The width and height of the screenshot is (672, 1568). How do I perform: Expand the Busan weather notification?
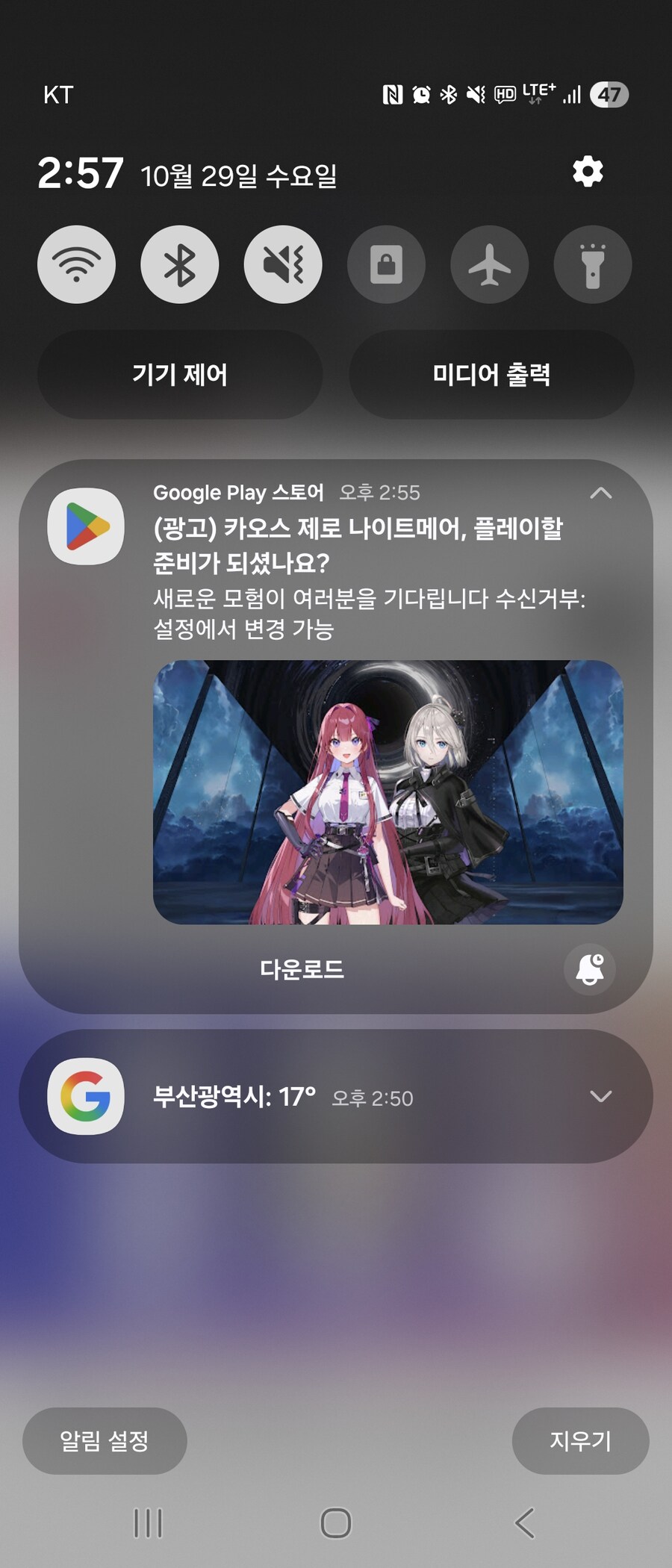coord(600,1098)
